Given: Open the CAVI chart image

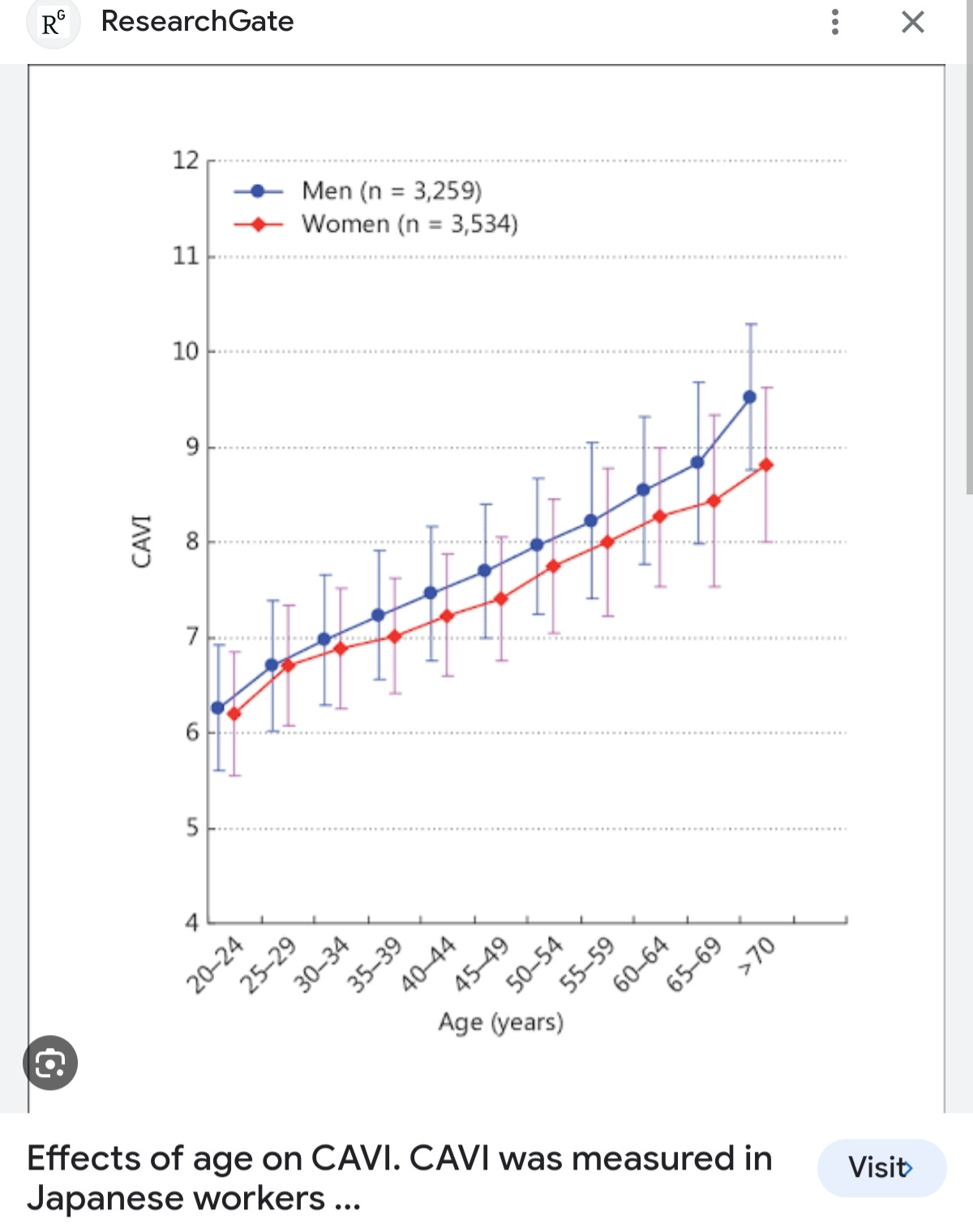Looking at the screenshot, I should pos(486,584).
